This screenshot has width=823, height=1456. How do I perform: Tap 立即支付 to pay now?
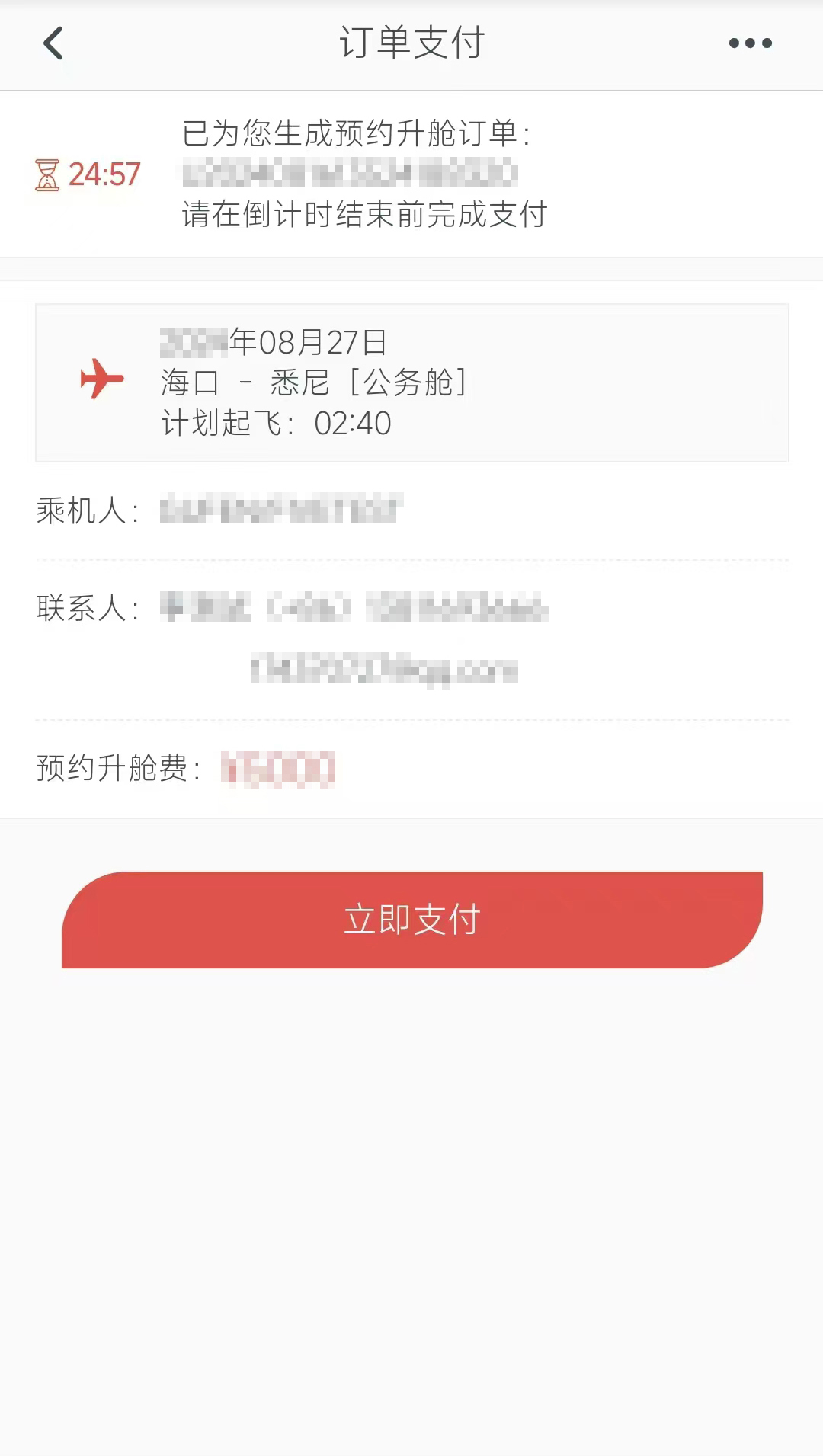[x=411, y=920]
